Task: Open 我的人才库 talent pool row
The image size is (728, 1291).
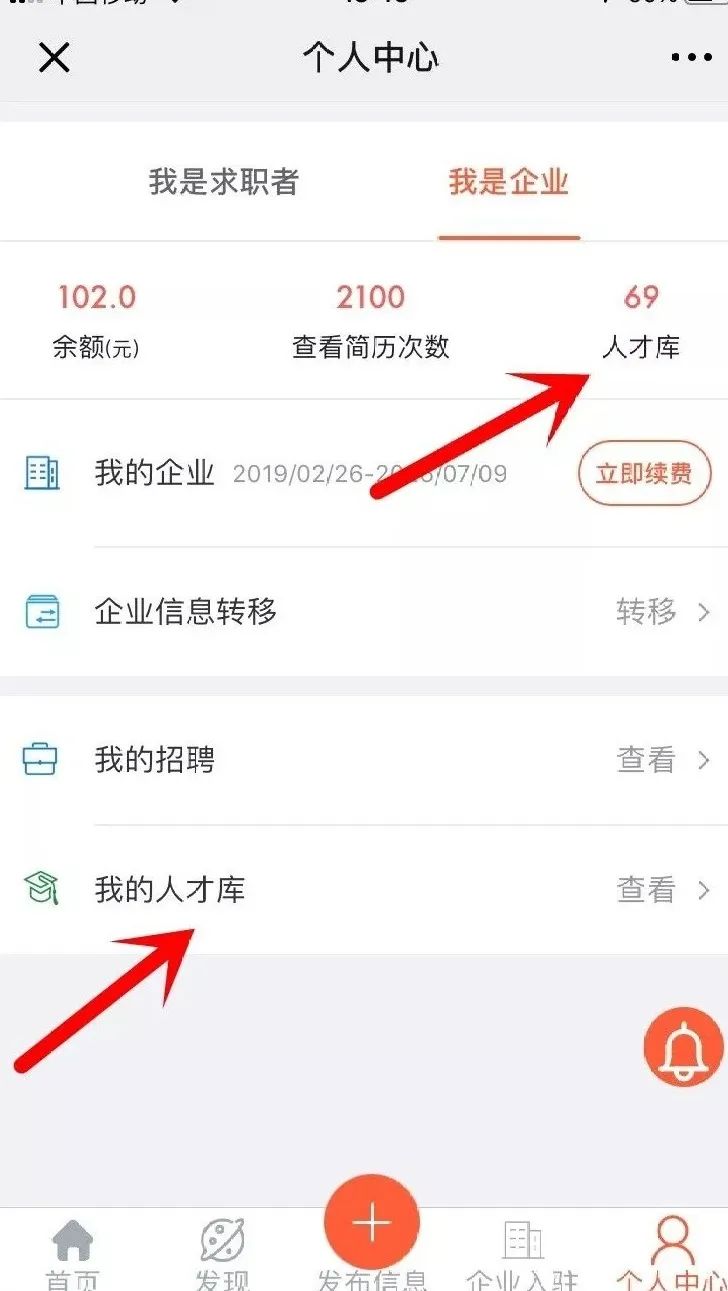Action: tap(364, 889)
